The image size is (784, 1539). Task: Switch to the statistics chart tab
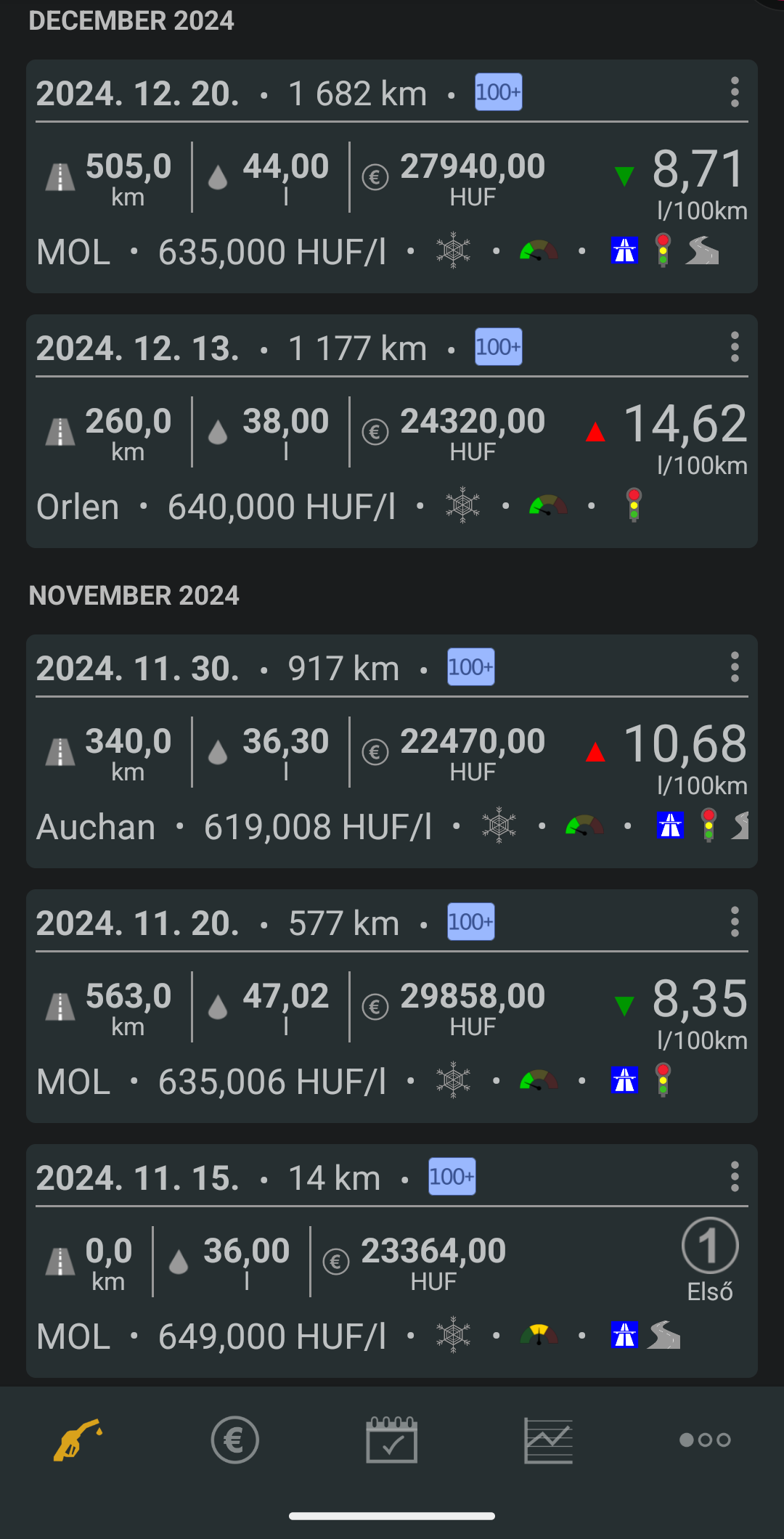(549, 1440)
